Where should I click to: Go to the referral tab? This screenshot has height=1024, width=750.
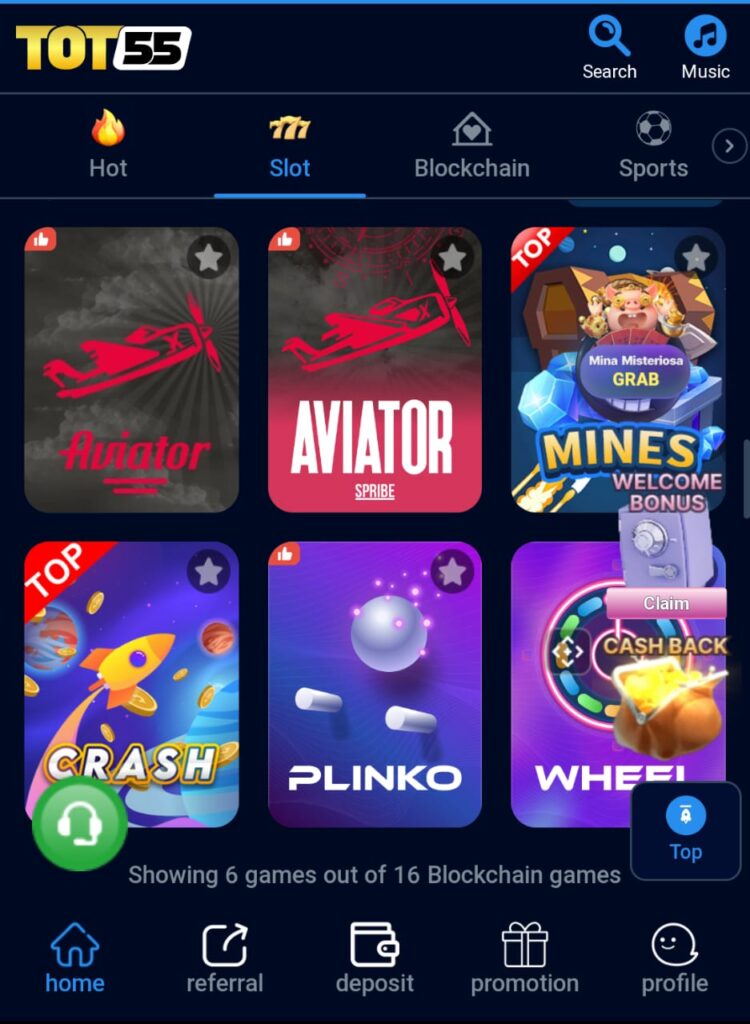pos(225,958)
